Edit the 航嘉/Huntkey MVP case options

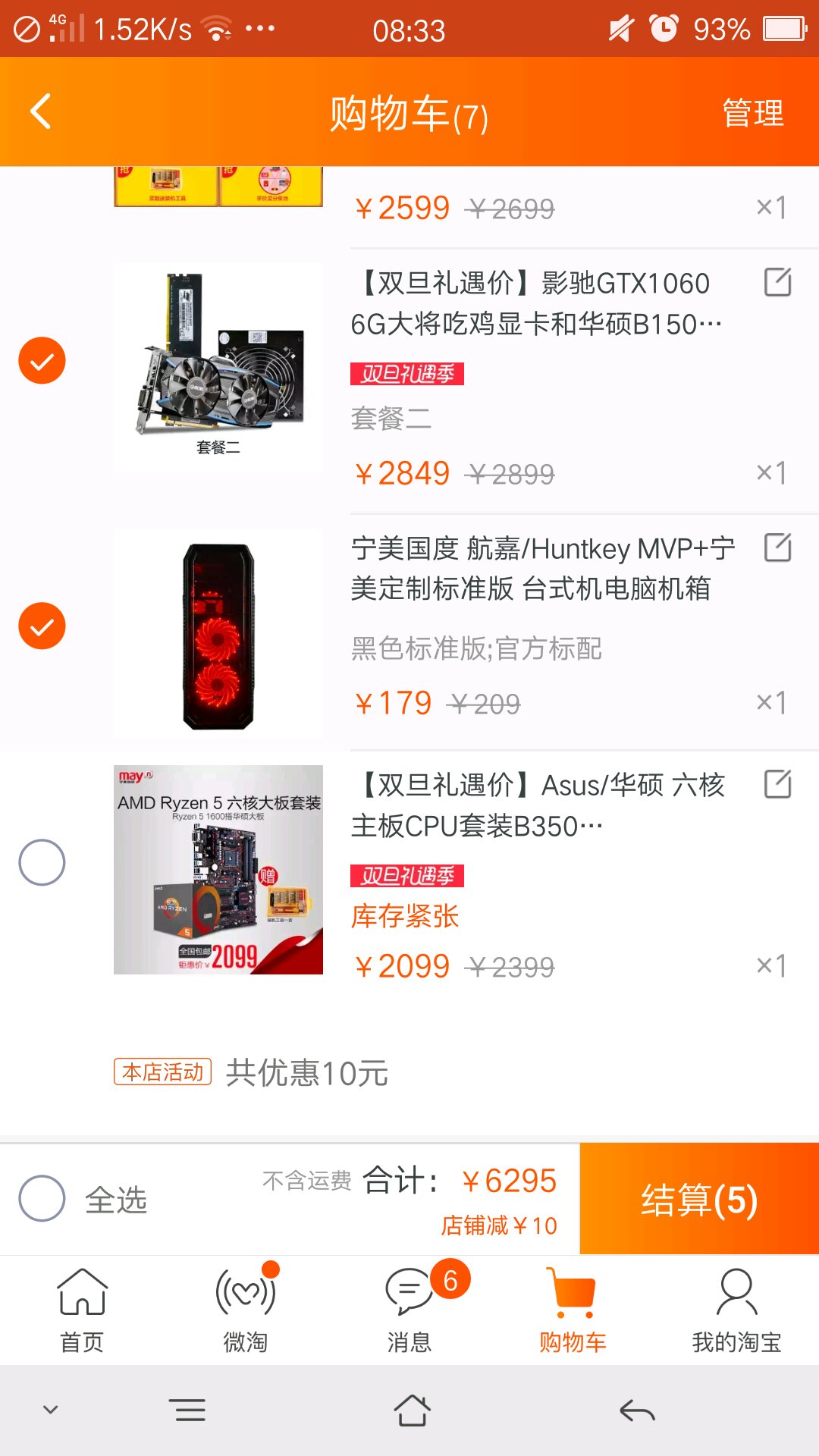click(777, 548)
